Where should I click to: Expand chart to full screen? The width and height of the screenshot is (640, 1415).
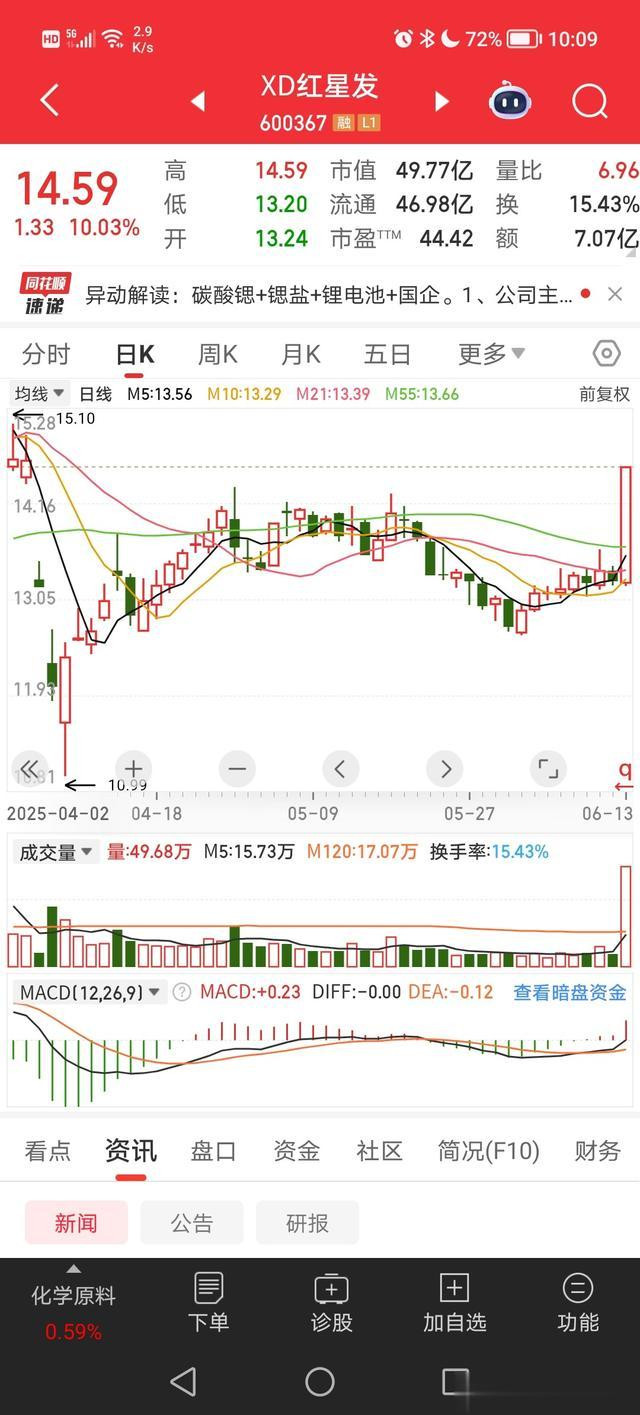coord(548,769)
